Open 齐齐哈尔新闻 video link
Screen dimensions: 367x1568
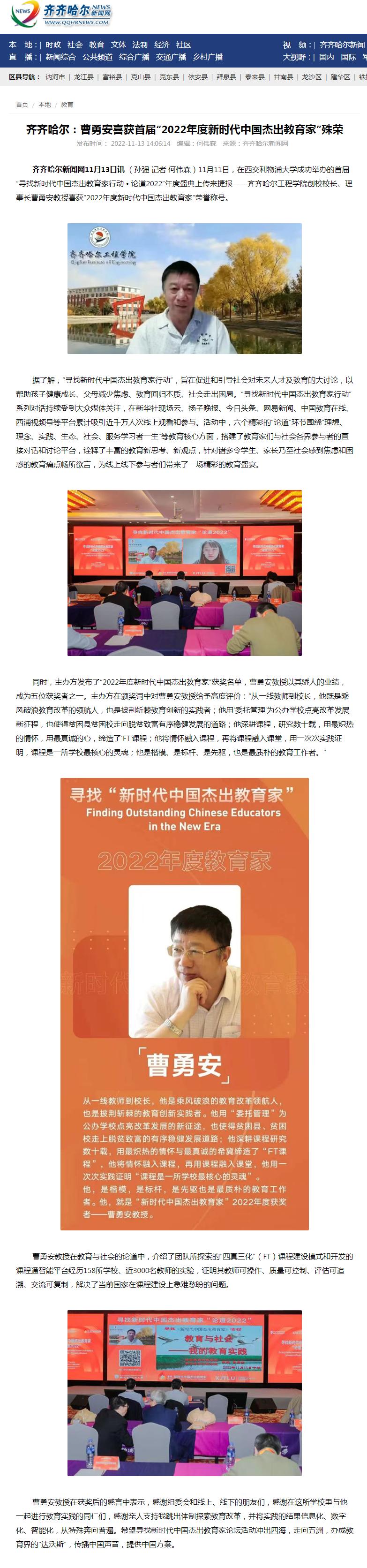[x=342, y=45]
